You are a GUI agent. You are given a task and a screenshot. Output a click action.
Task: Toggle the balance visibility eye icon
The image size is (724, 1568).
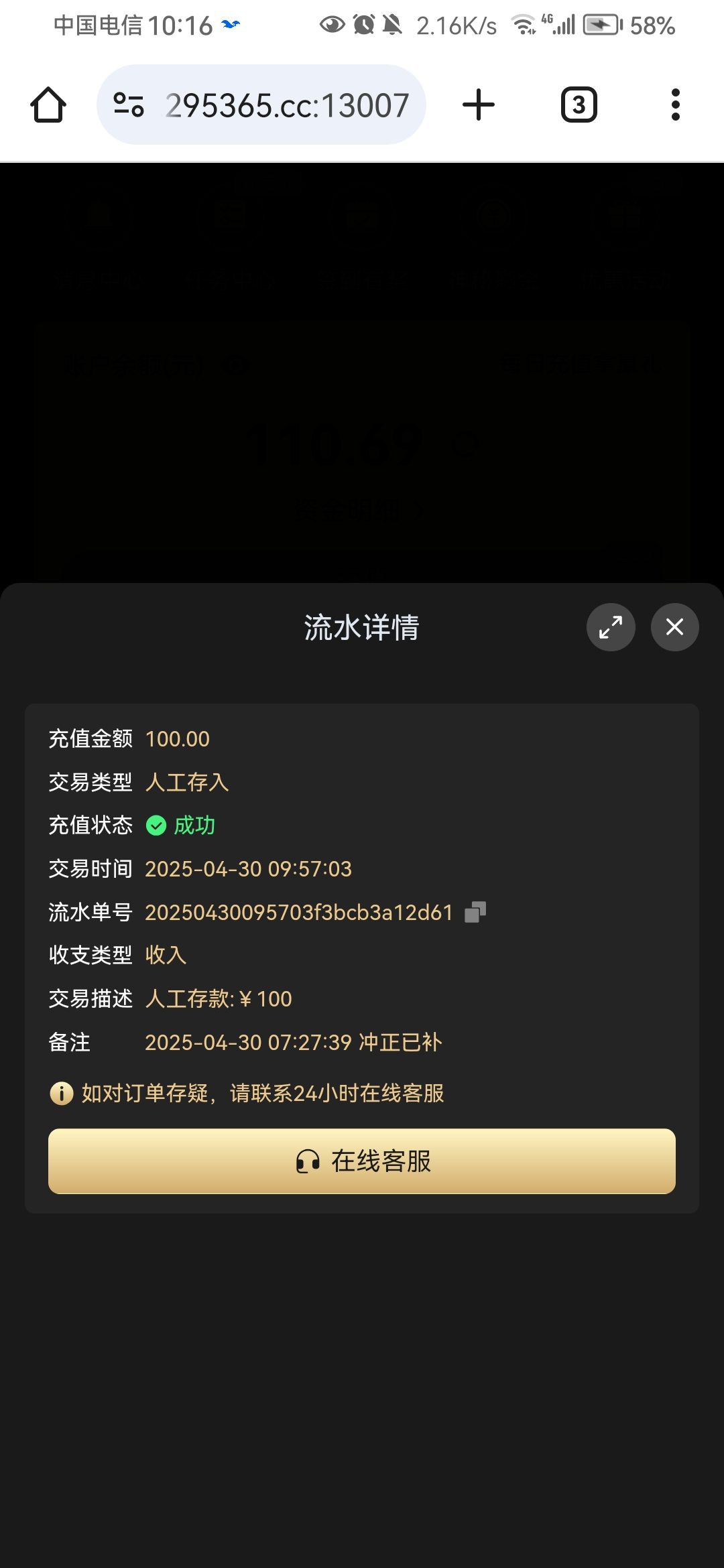(x=236, y=365)
